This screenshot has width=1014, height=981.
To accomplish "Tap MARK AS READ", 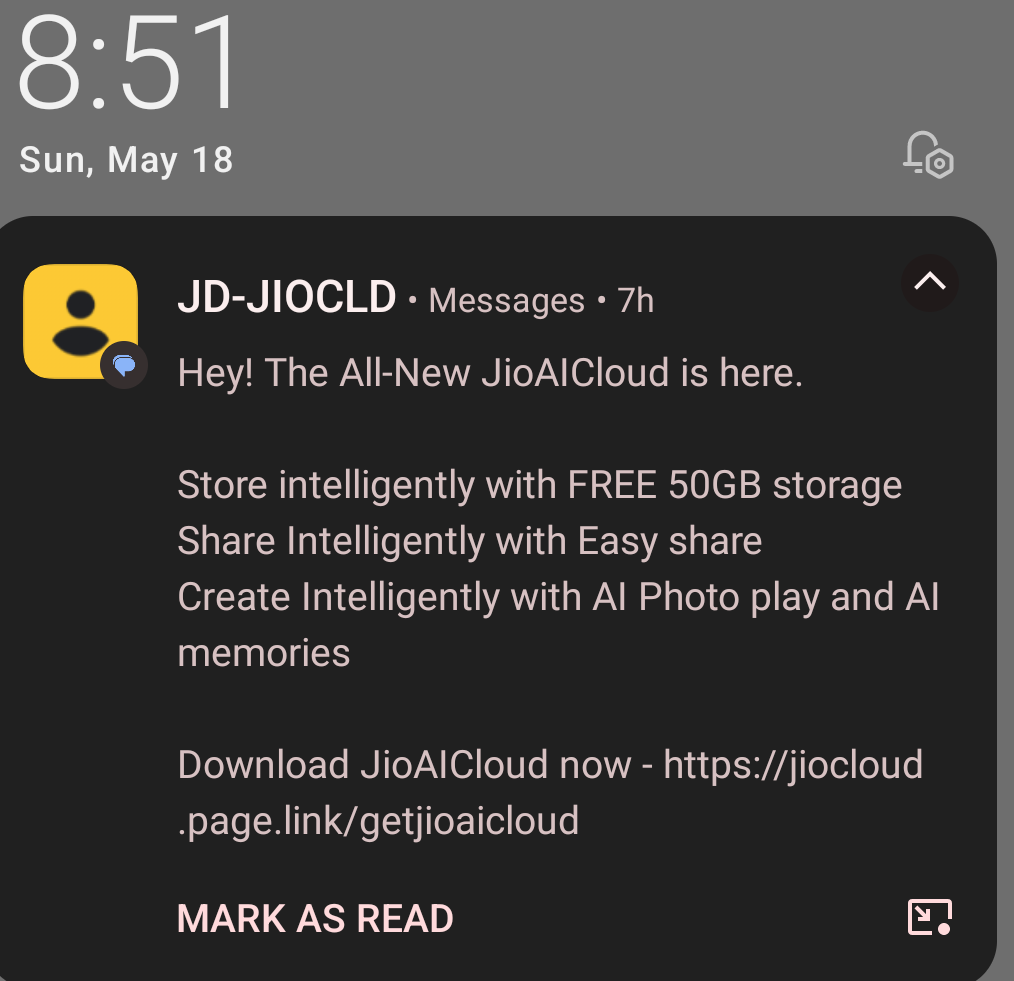I will (315, 918).
